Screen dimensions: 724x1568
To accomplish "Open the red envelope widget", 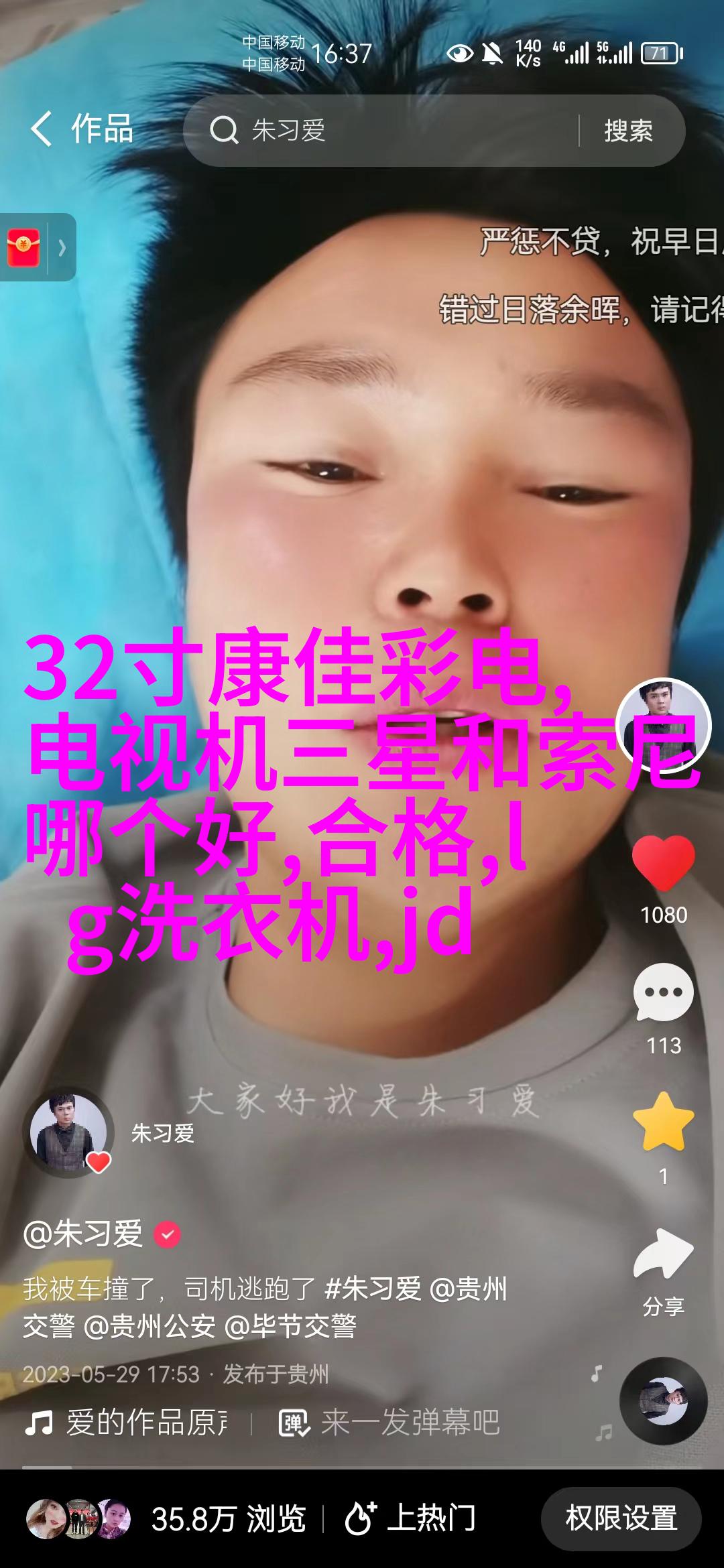I will 38,247.
